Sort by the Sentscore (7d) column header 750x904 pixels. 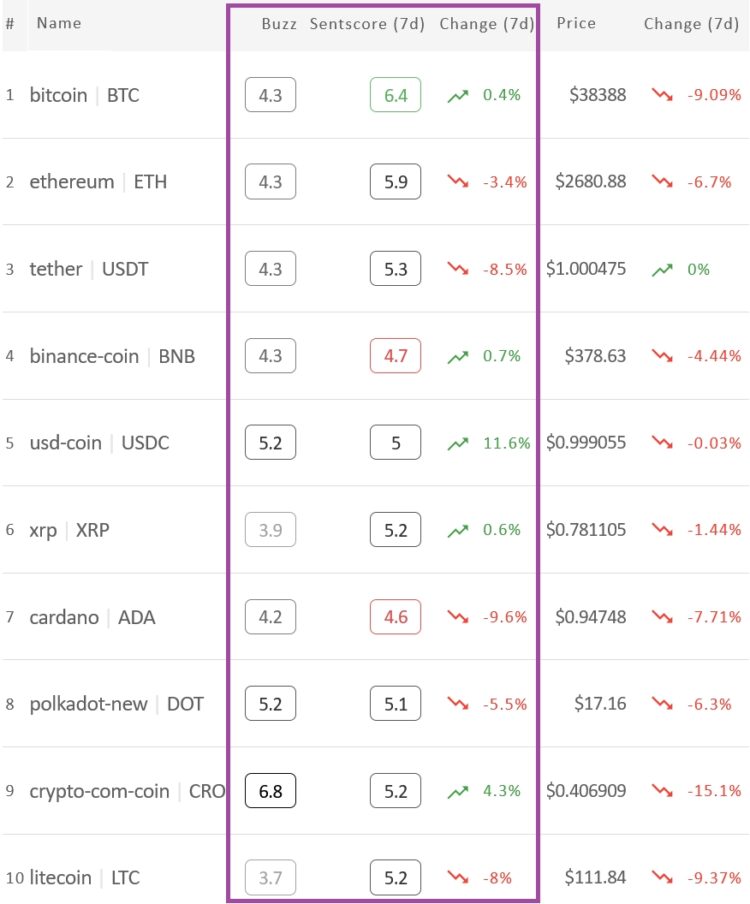366,23
